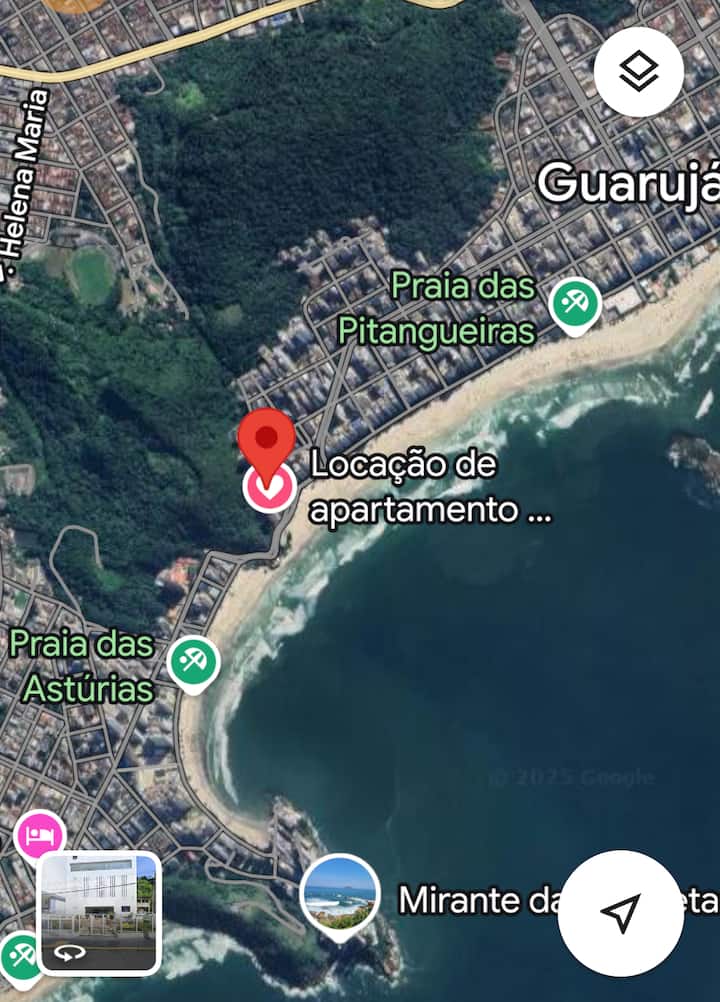Select the Praia das Pitangueiras beach marker

coord(576,303)
